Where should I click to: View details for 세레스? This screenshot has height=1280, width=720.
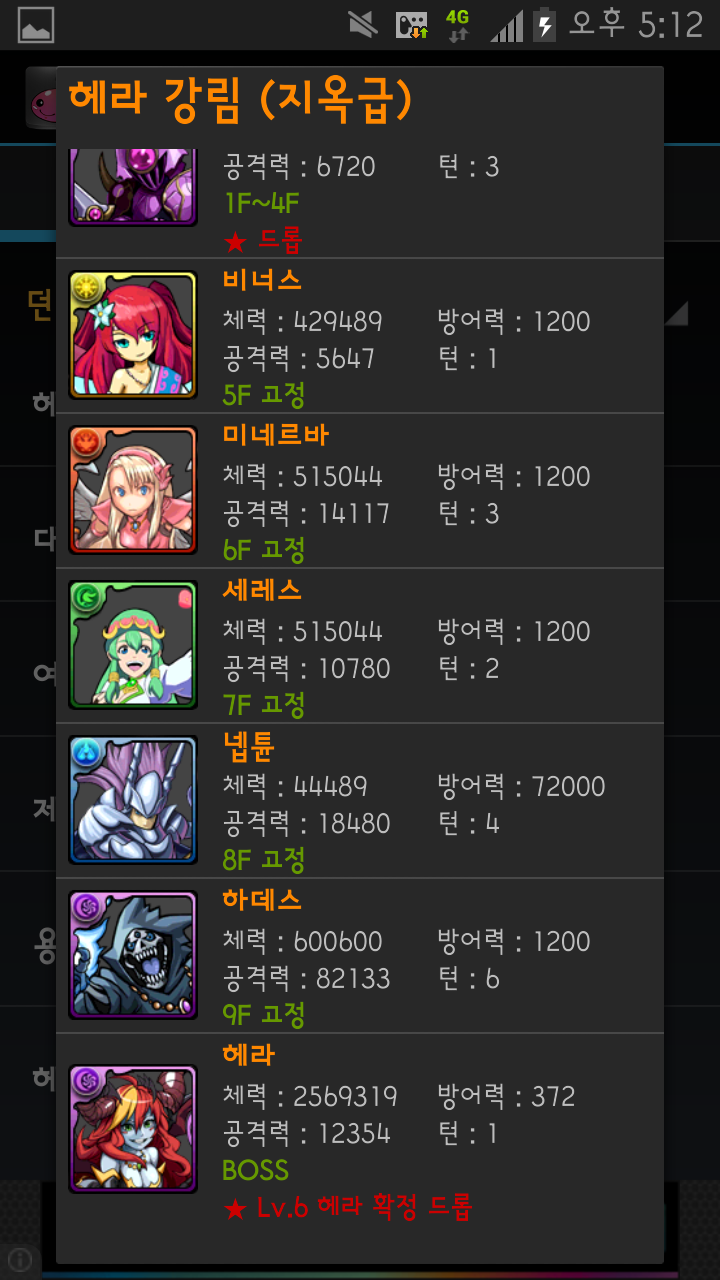(360, 646)
